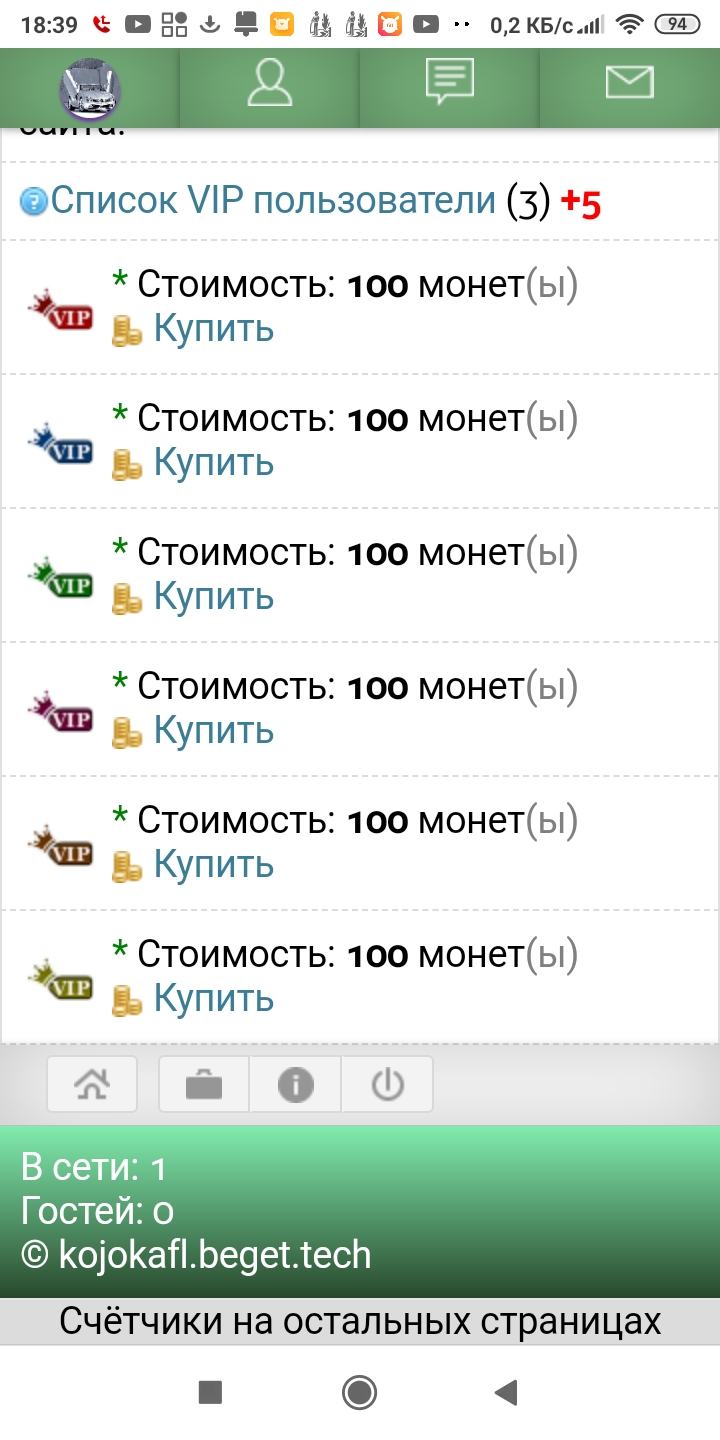Open the user profile icon

269,83
